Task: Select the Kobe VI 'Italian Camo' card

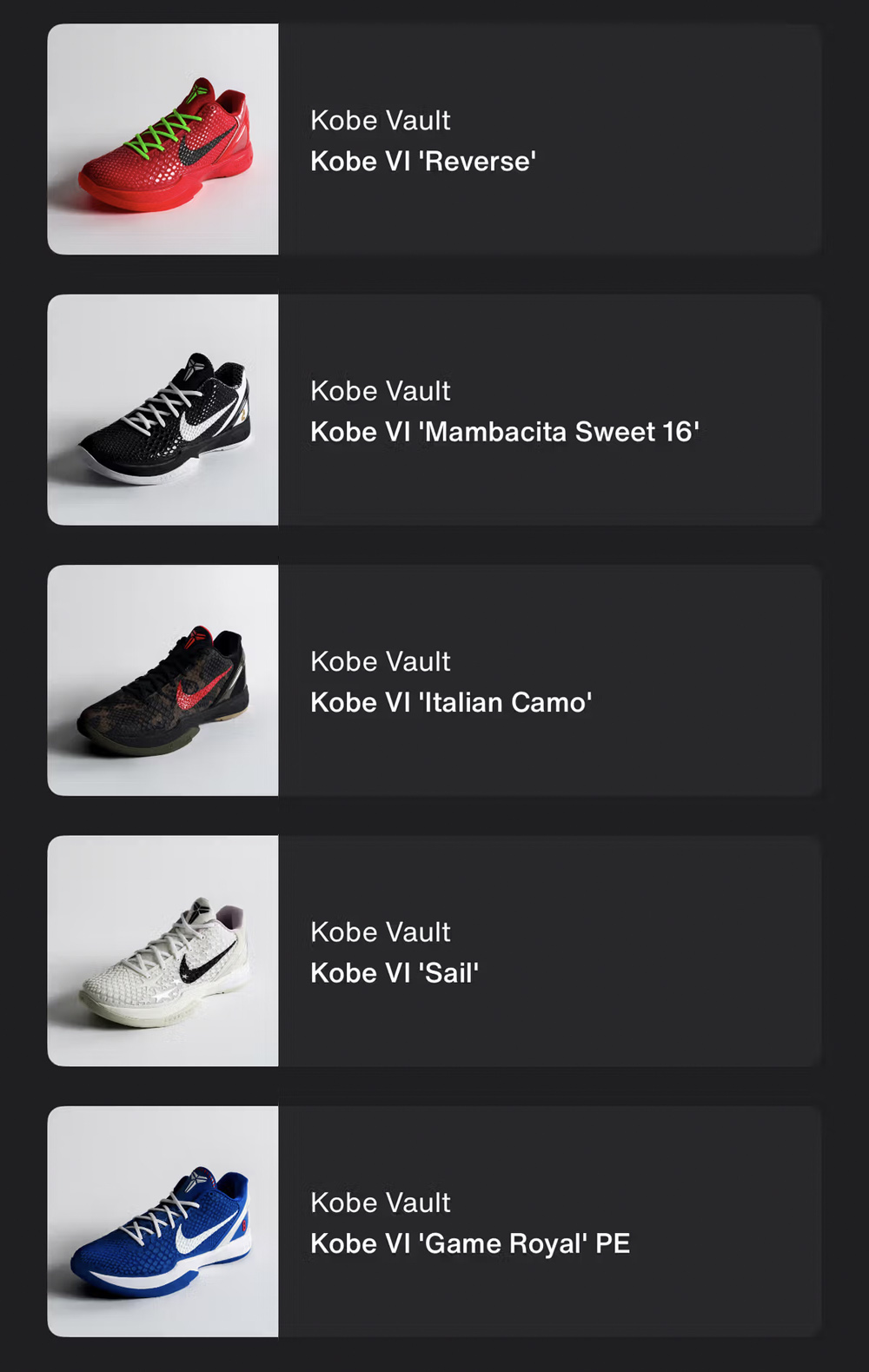Action: tap(434, 680)
